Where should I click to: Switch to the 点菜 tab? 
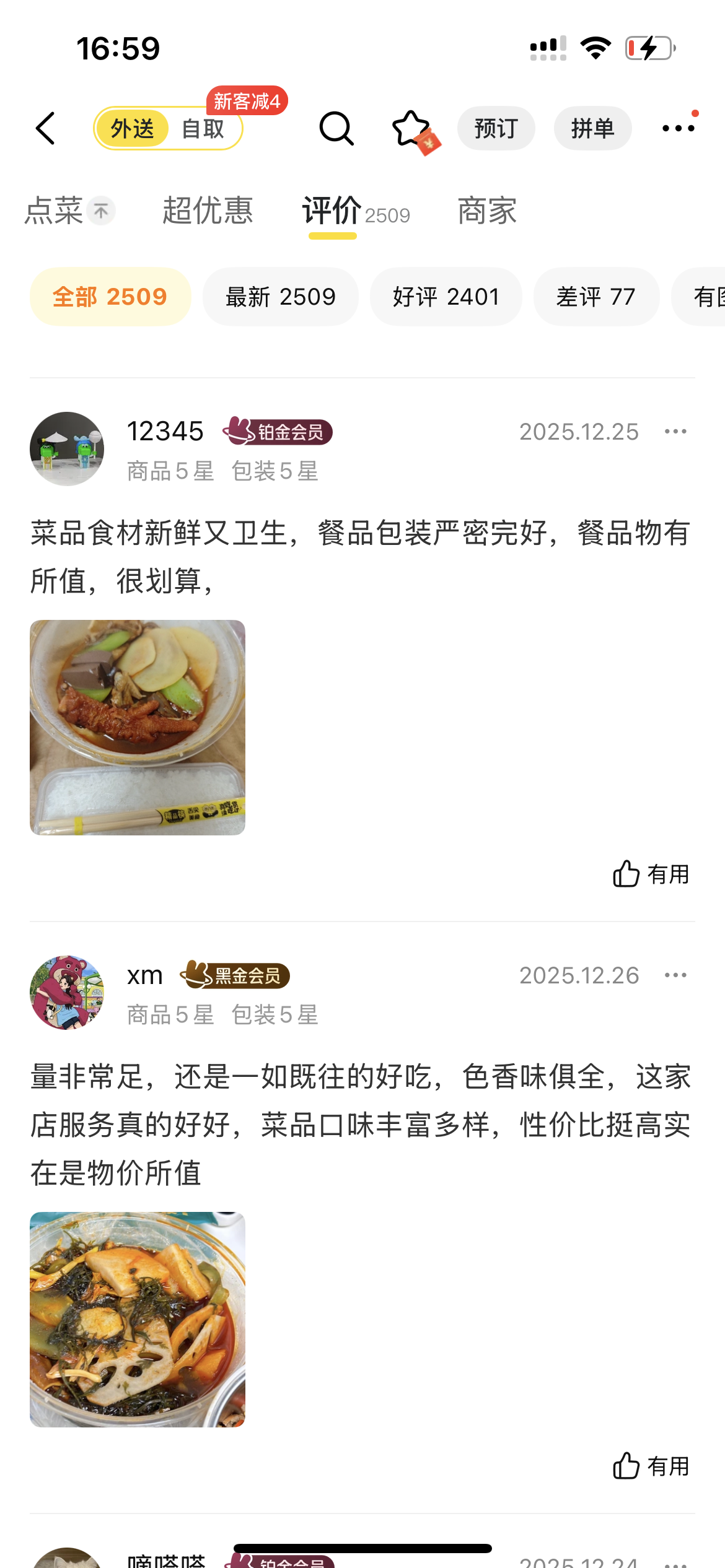tap(55, 211)
